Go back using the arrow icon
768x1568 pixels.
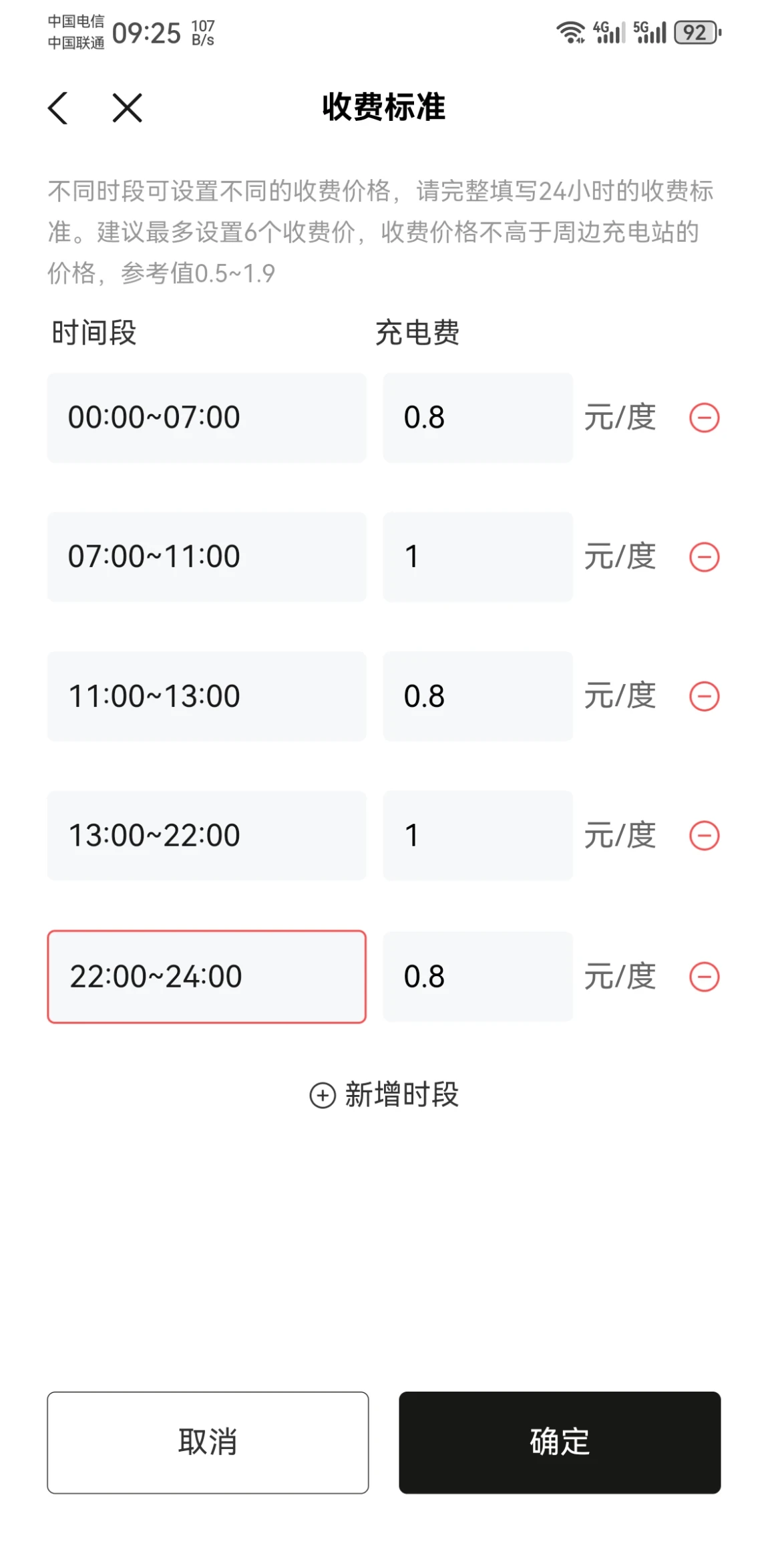(58, 108)
